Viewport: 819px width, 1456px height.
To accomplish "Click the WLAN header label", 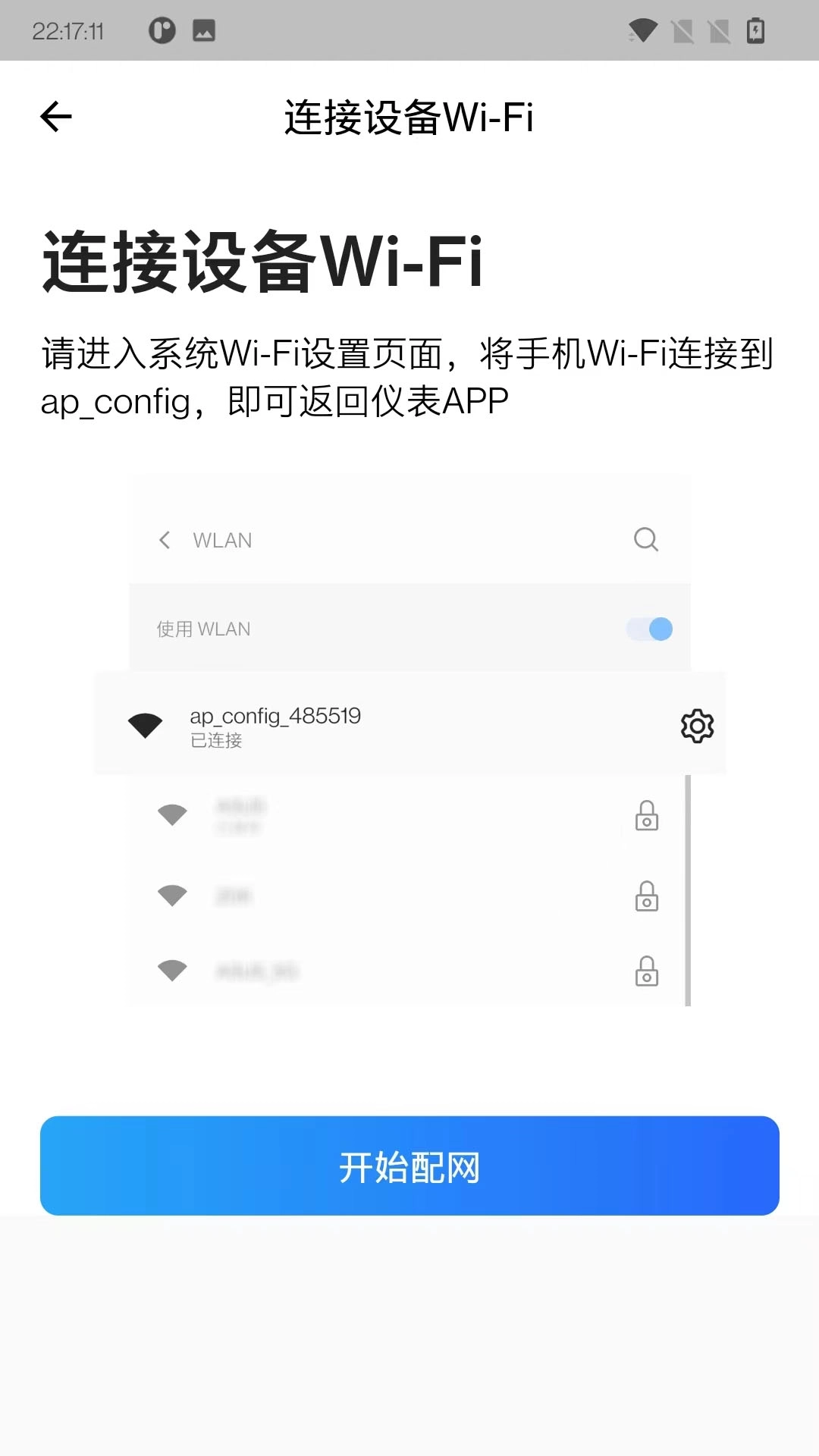I will coord(221,540).
